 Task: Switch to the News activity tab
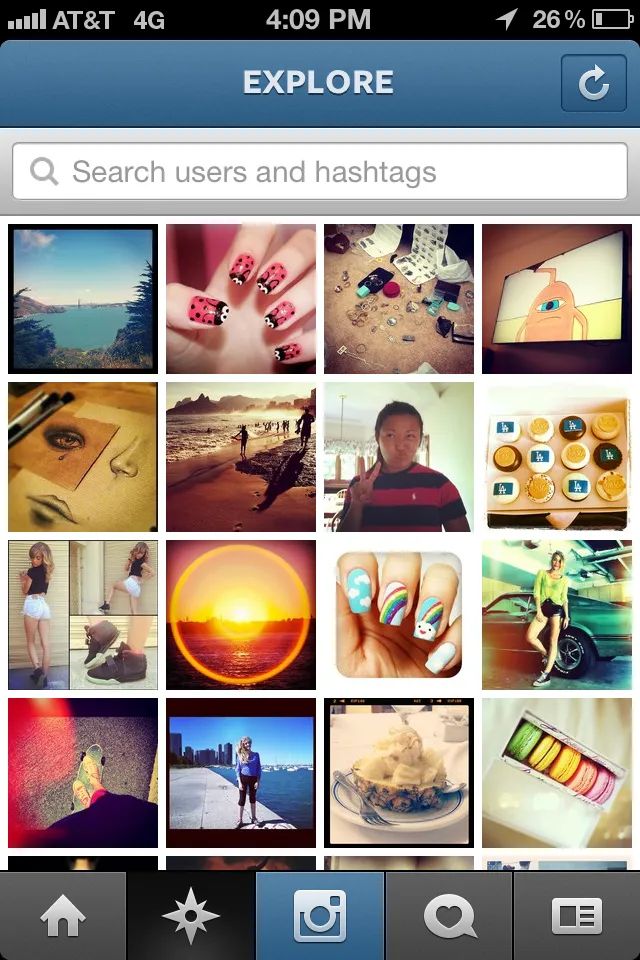[448, 916]
